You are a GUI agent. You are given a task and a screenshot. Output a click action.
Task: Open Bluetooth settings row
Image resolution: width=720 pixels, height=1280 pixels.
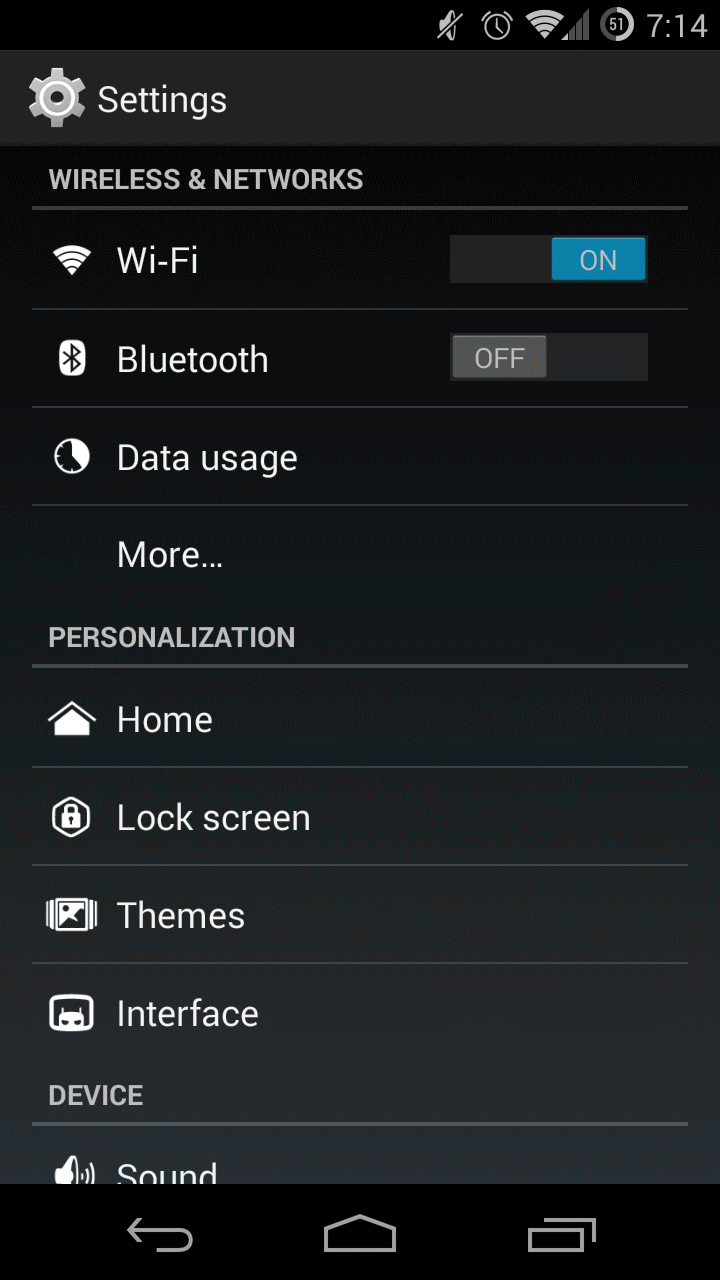click(x=360, y=358)
